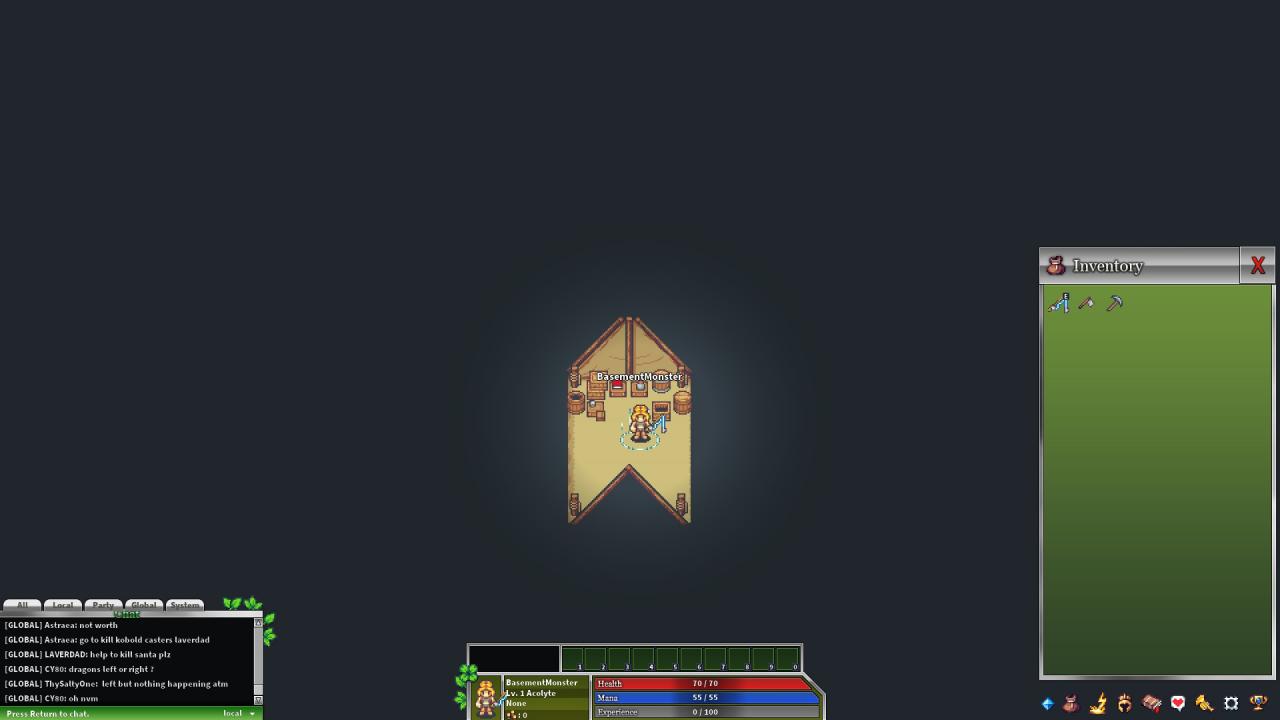This screenshot has height=720, width=1280.
Task: Open the friends heart bubble icon
Action: pyautogui.click(x=1178, y=704)
